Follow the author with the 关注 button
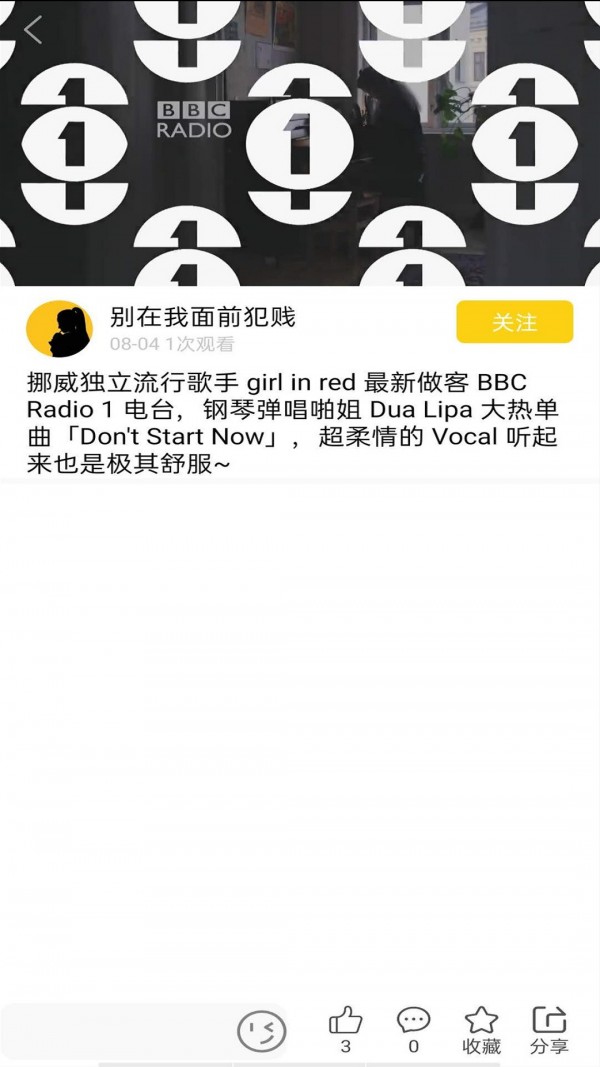600x1067 pixels. point(514,322)
